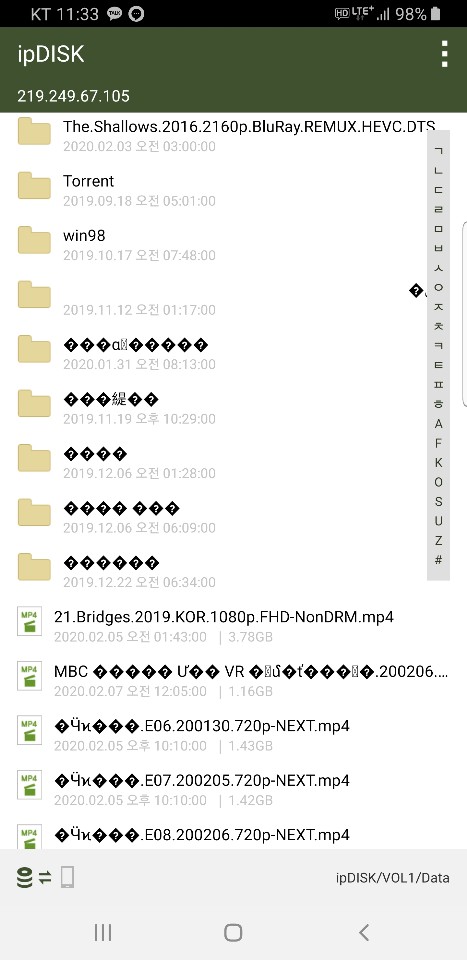
Task: Play the E07.200205.720p-NEXT.mp4 file
Action: (x=233, y=789)
